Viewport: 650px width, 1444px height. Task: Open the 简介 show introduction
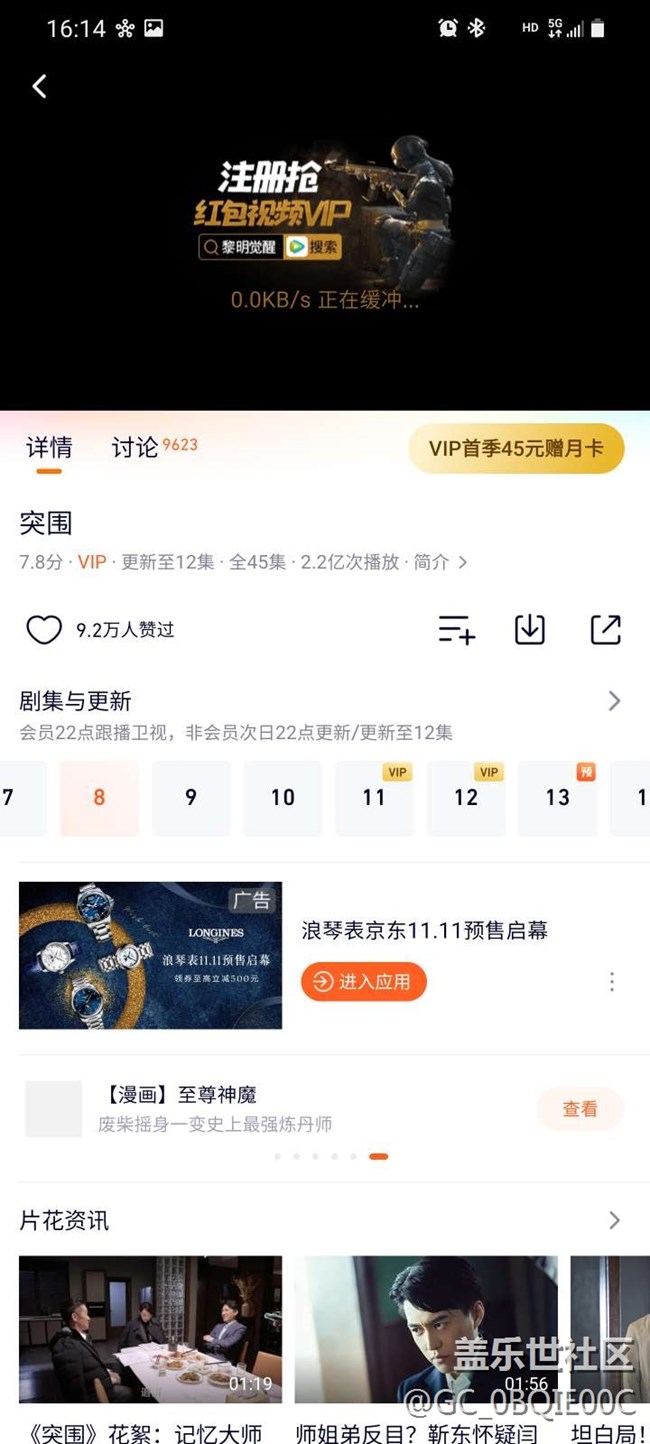pos(440,562)
